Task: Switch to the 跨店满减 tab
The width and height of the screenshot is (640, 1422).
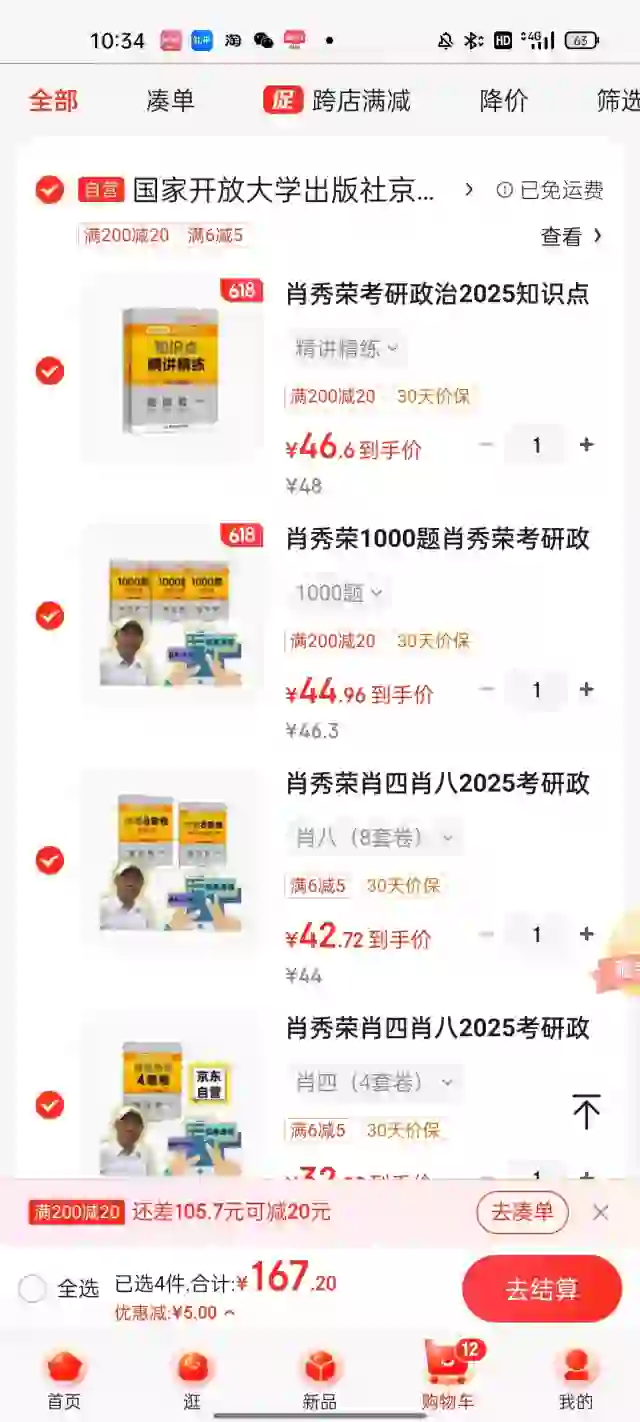Action: [338, 100]
